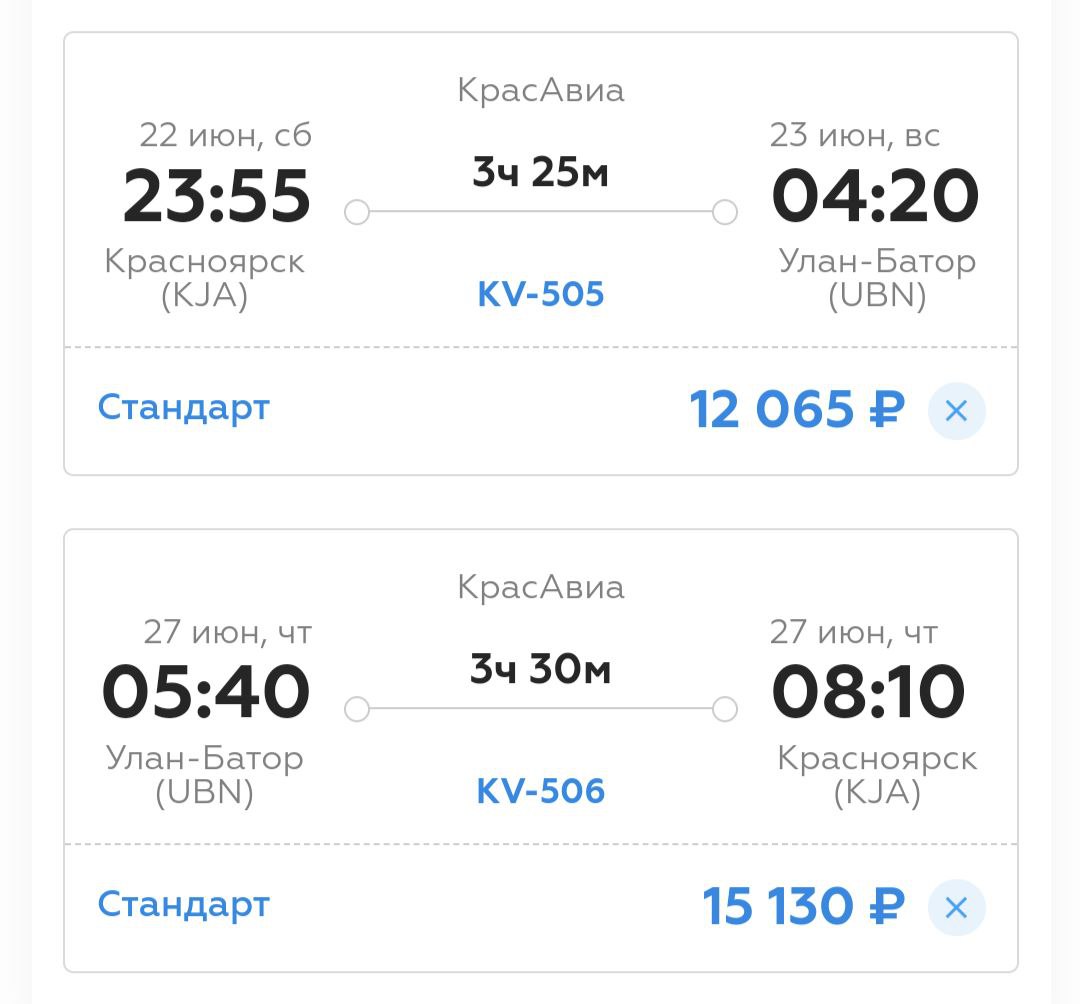
Task: Open the Стандарт fare for flight KV-505
Action: point(184,408)
